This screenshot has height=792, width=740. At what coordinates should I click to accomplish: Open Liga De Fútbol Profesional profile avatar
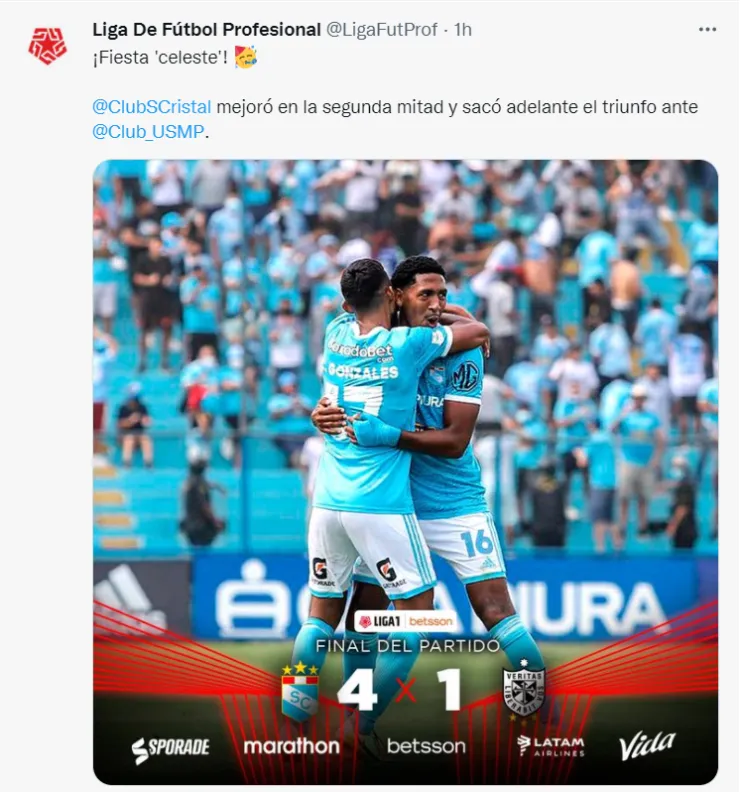(47, 45)
